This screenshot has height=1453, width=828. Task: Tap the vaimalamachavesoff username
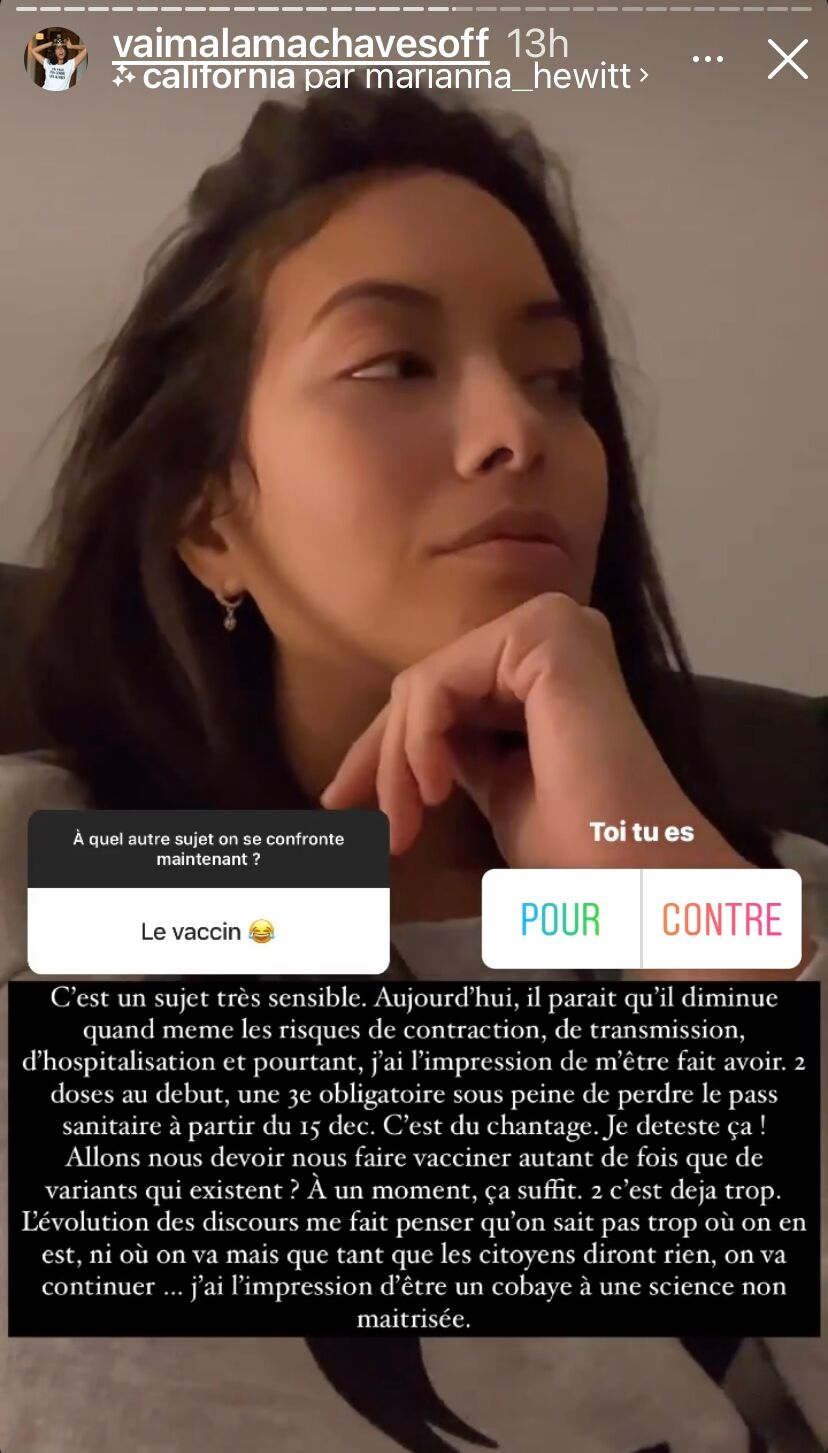pos(301,43)
